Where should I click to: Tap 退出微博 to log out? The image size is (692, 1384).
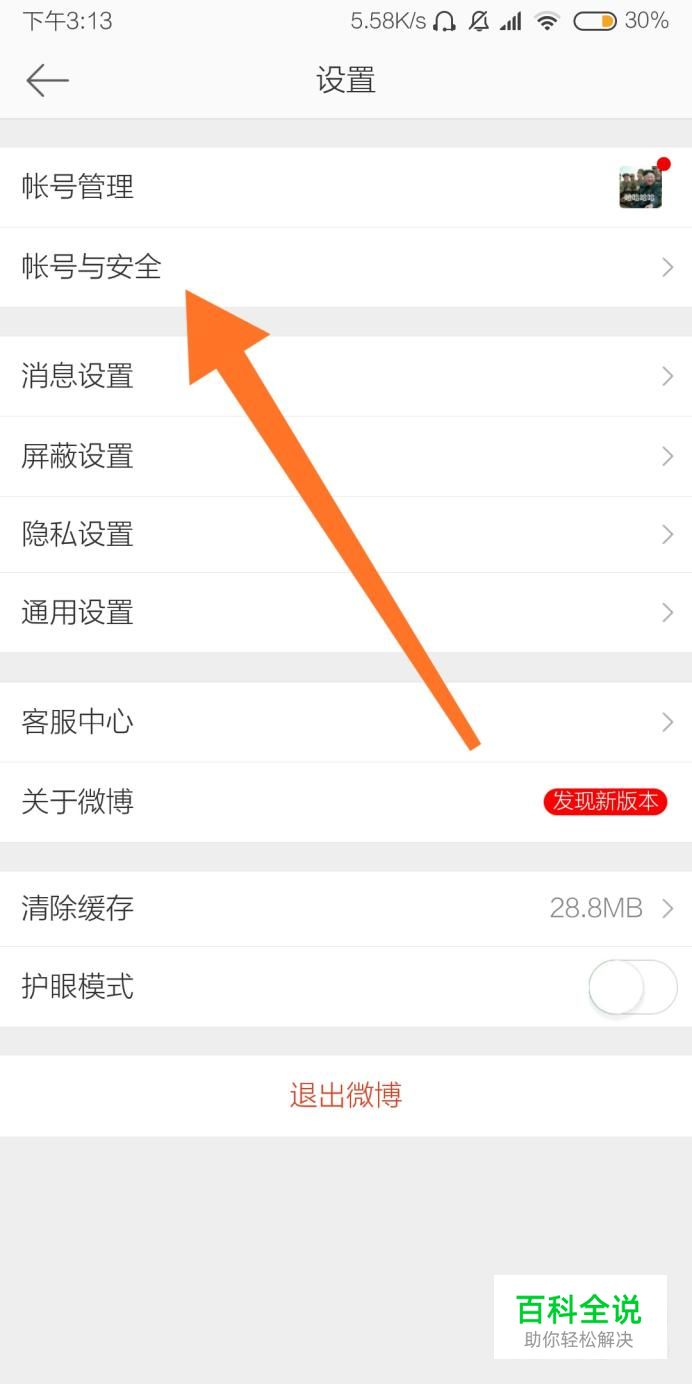pyautogui.click(x=346, y=1096)
